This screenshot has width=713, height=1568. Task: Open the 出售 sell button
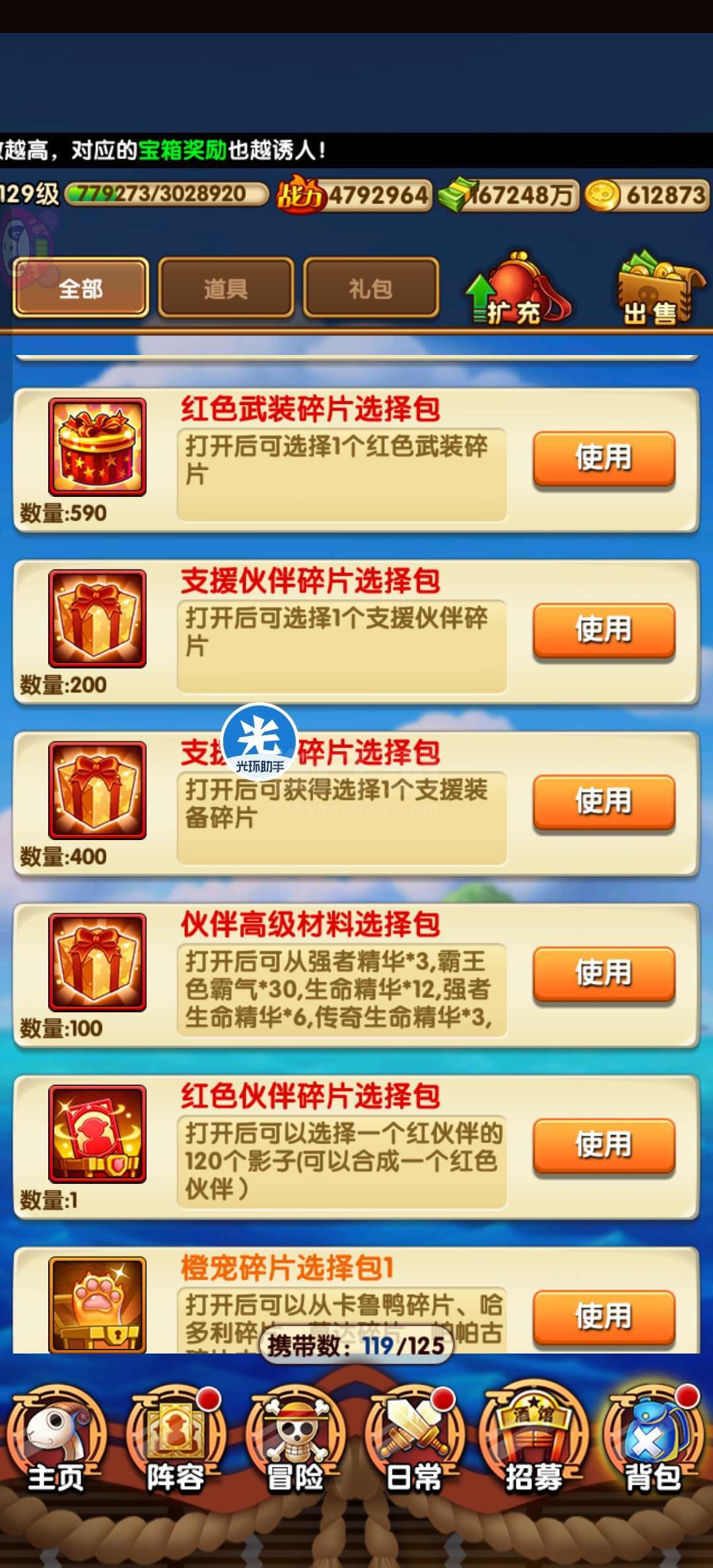pos(659,289)
